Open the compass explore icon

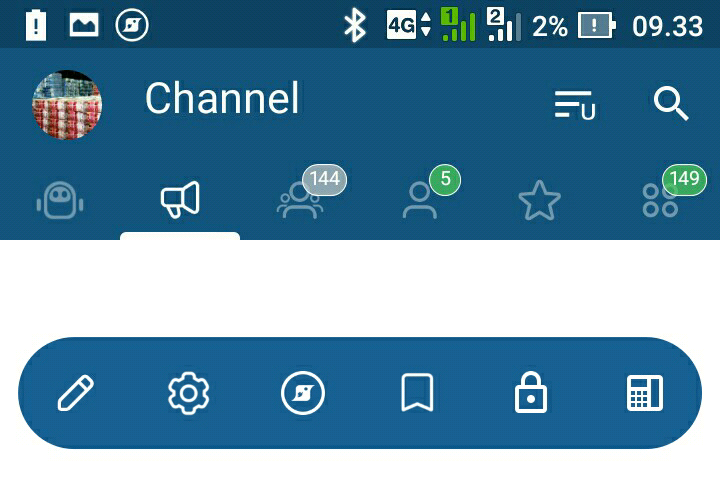point(303,393)
